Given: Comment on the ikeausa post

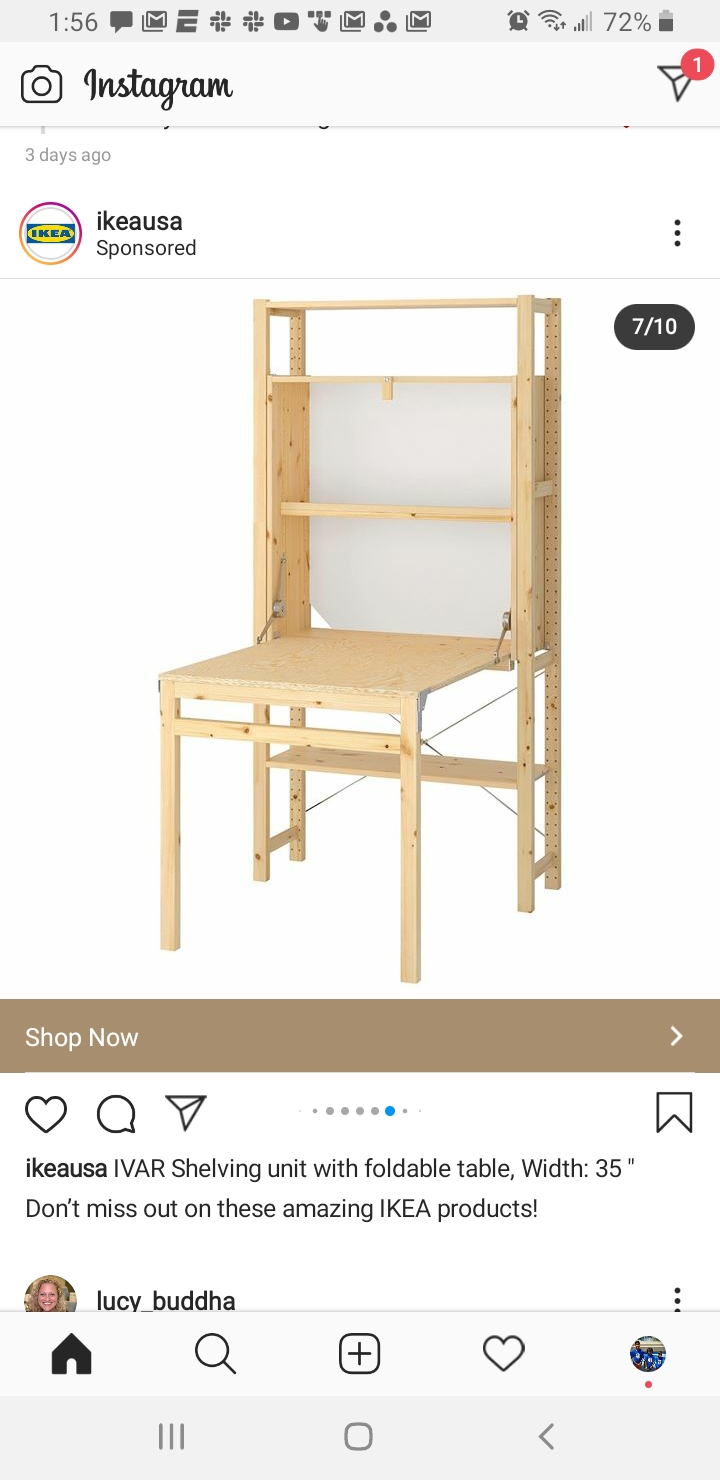Looking at the screenshot, I should [x=116, y=1113].
